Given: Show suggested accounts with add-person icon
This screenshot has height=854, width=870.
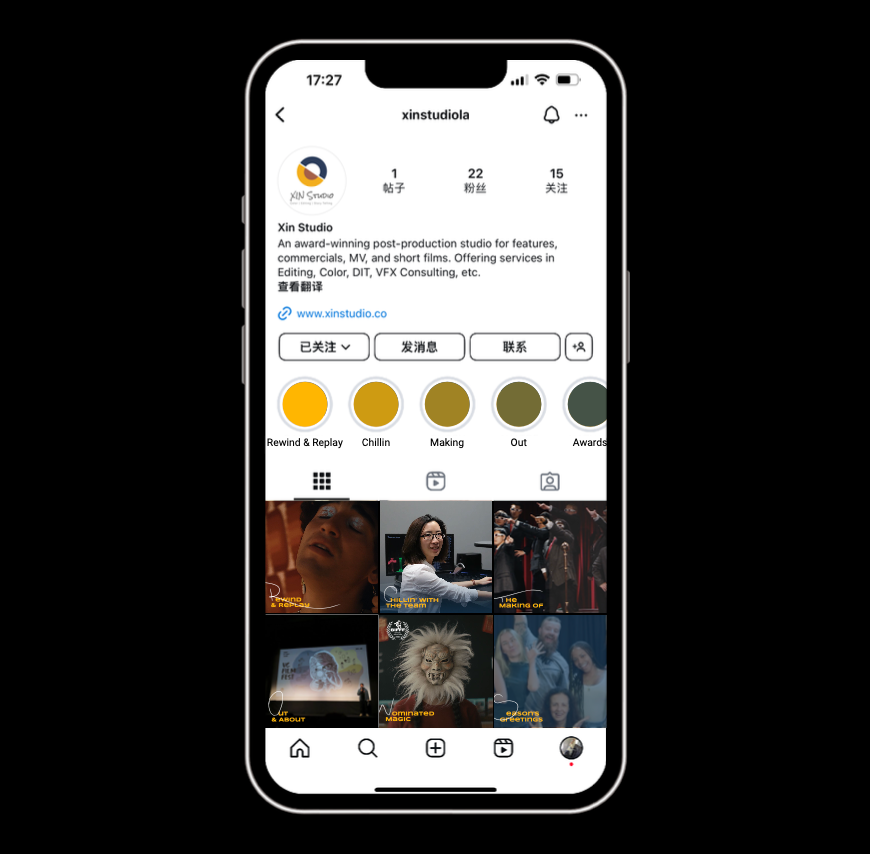Looking at the screenshot, I should [x=579, y=347].
